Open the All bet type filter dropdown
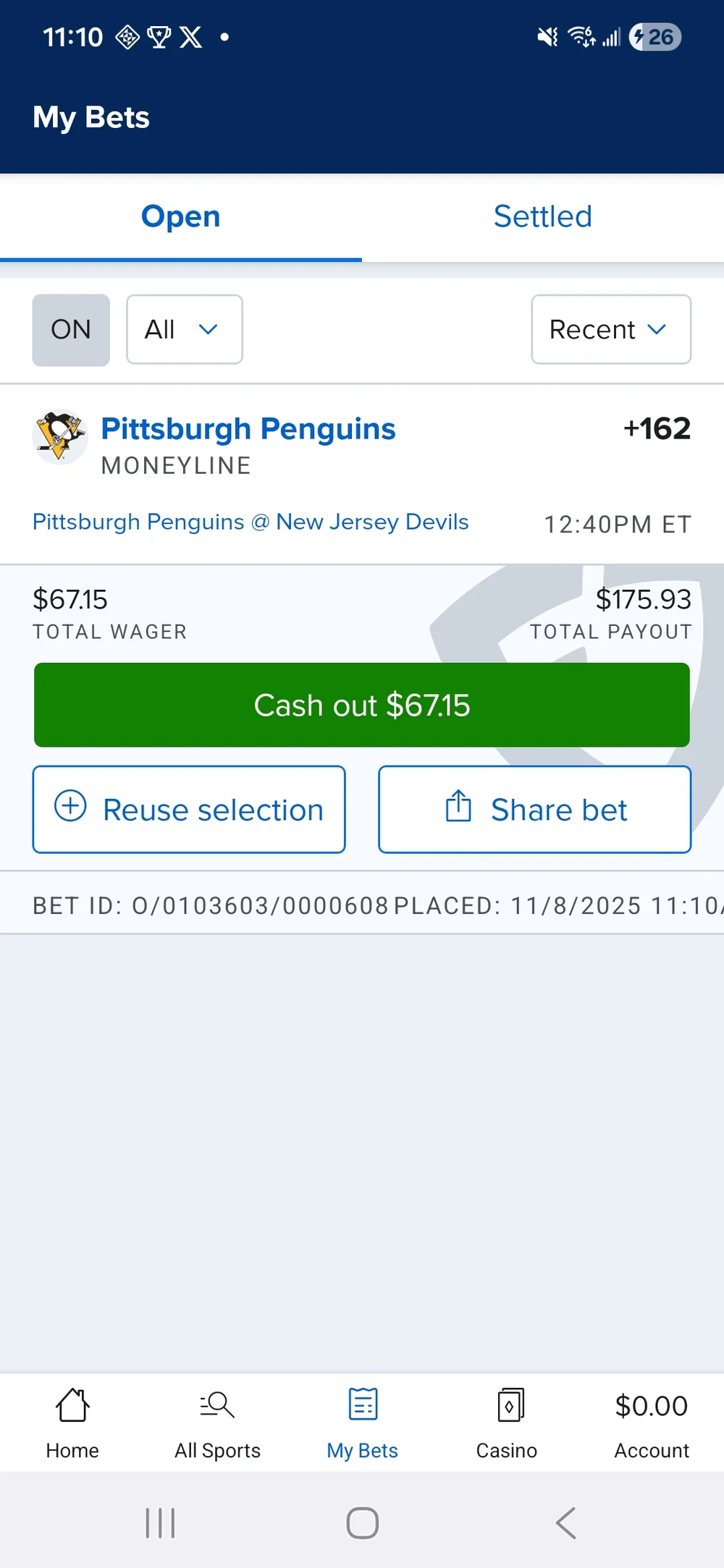The image size is (724, 1568). point(184,329)
